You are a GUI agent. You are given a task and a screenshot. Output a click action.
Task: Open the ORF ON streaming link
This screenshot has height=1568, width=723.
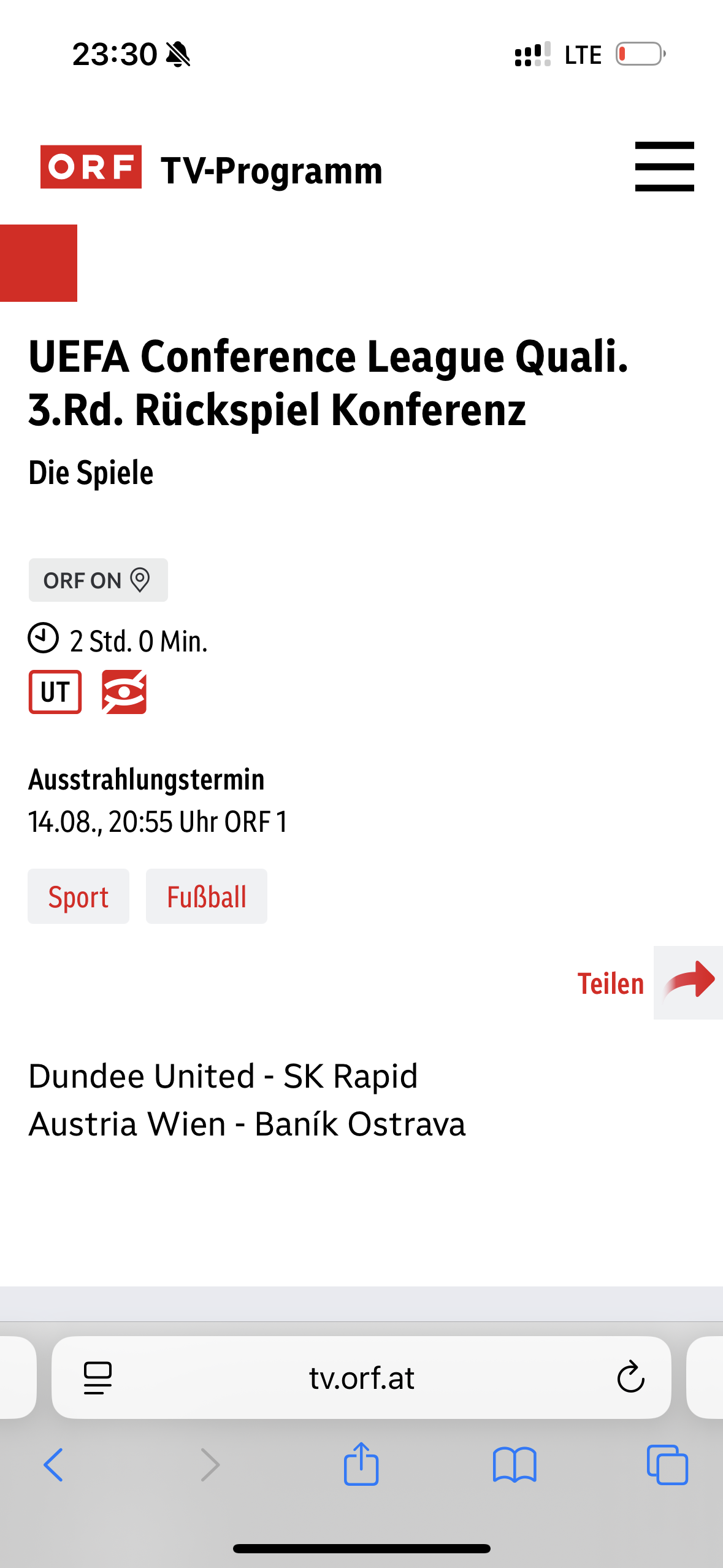click(98, 580)
